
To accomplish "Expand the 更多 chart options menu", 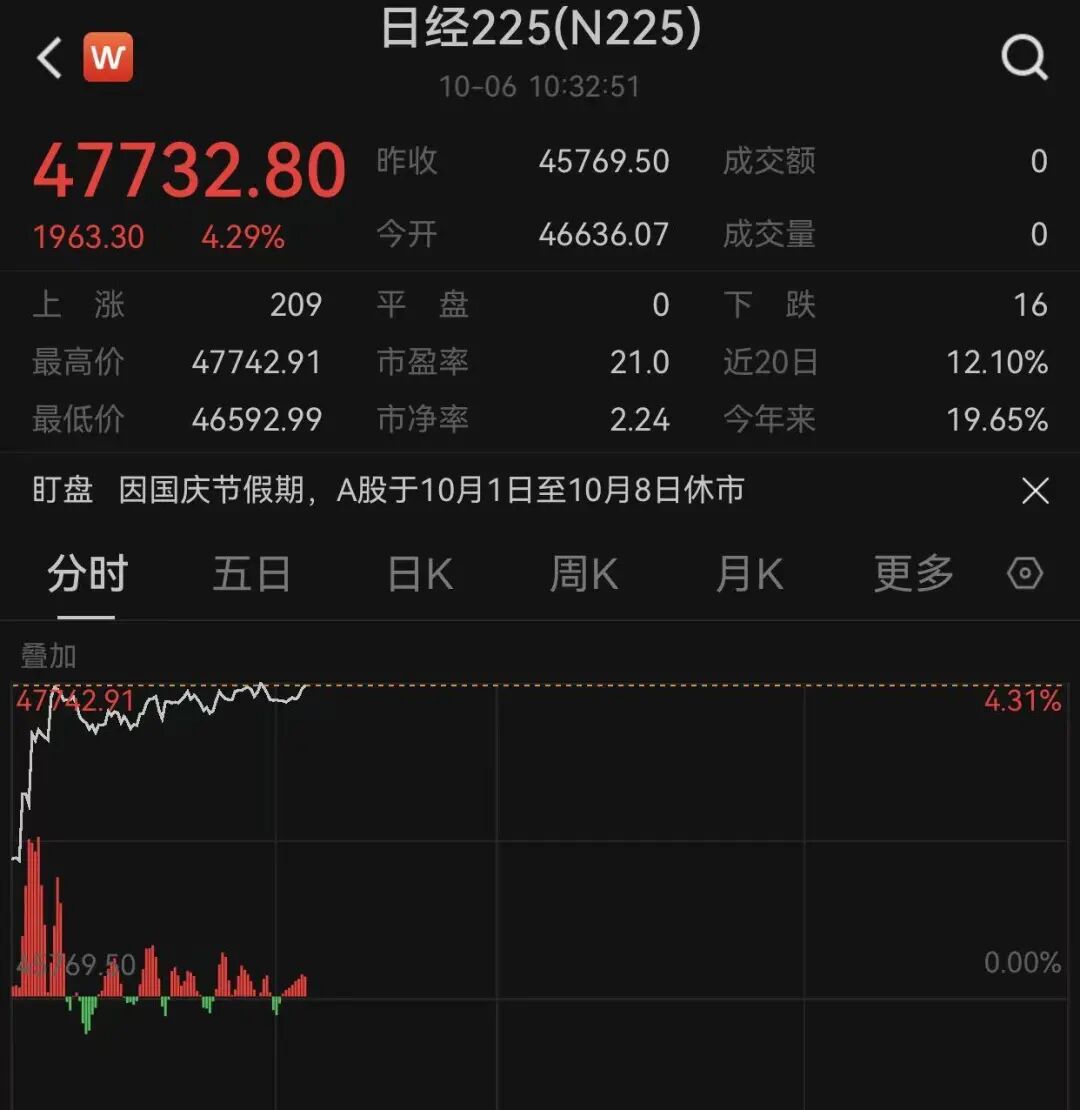I will (x=911, y=574).
